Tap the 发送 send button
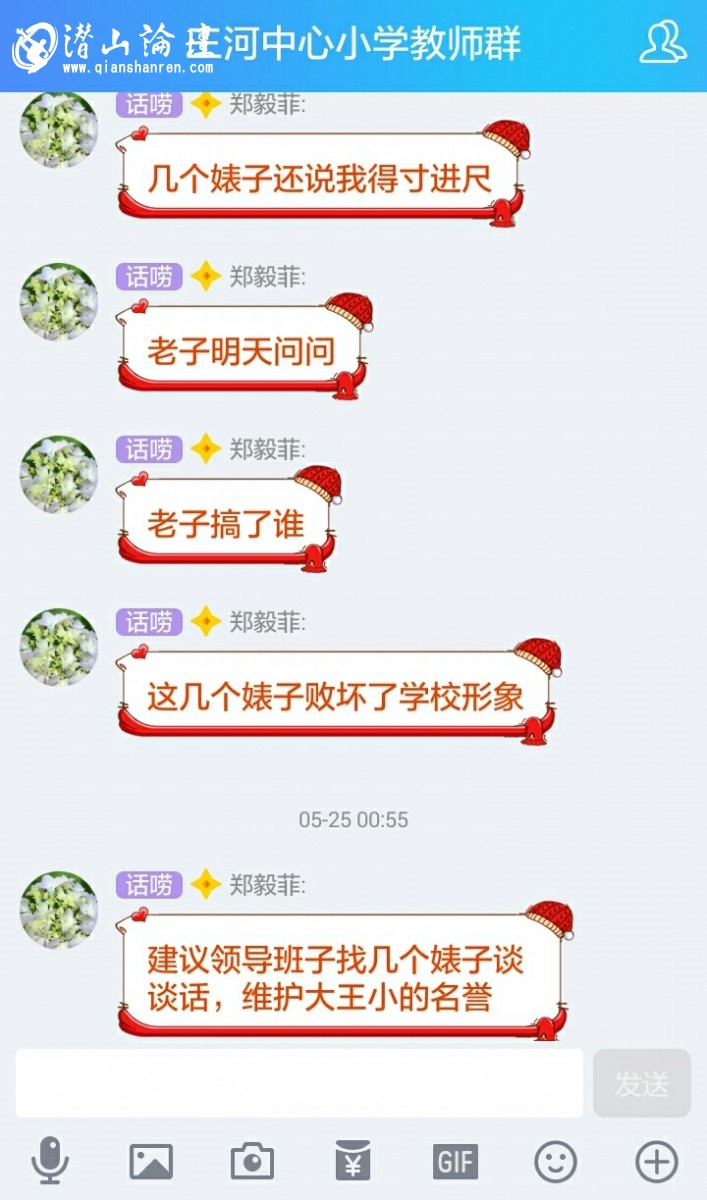The height and width of the screenshot is (1200, 707). (x=642, y=1083)
